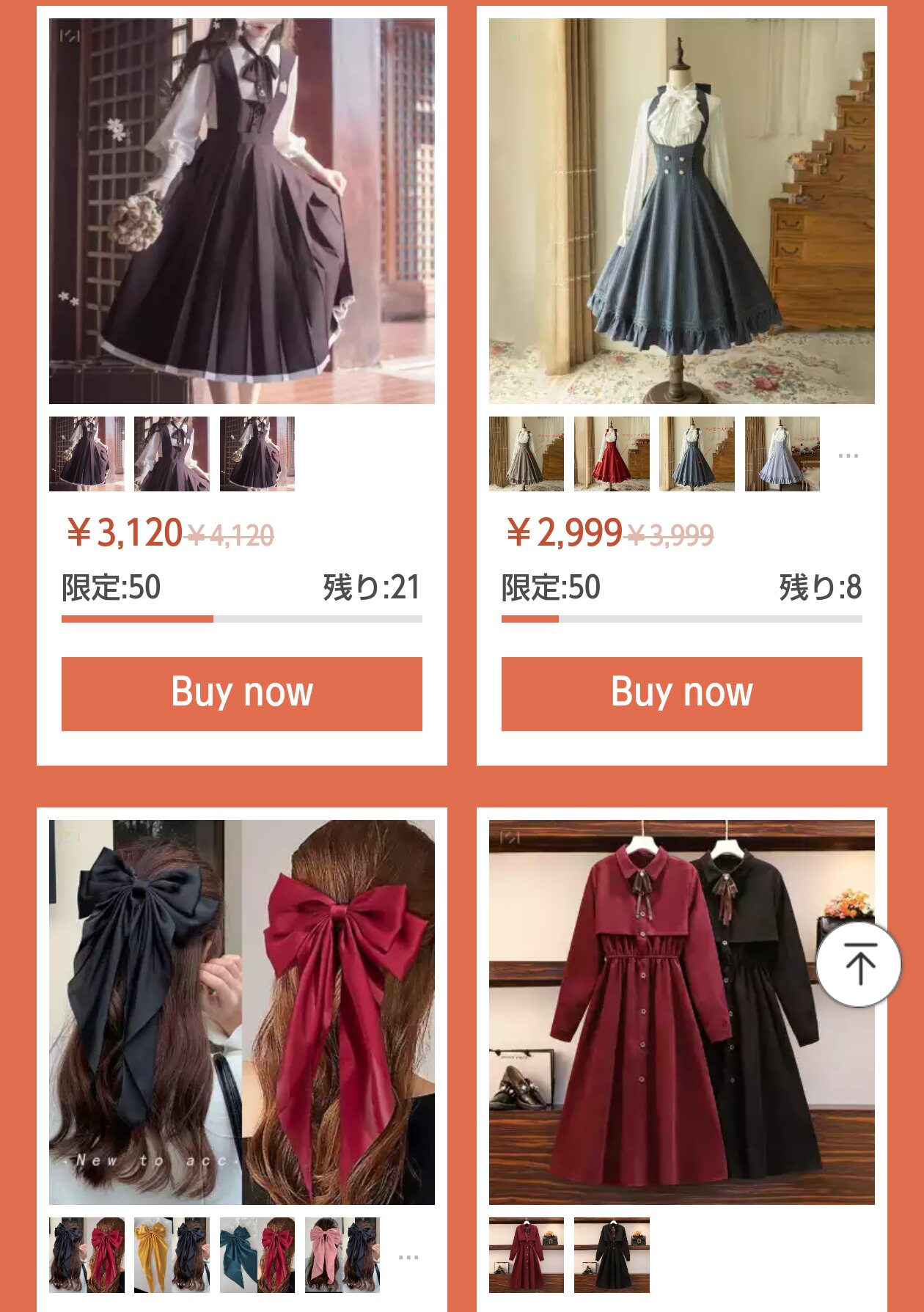Select the red shirt dress variant thumbnail
The image size is (924, 1312).
point(527,1255)
